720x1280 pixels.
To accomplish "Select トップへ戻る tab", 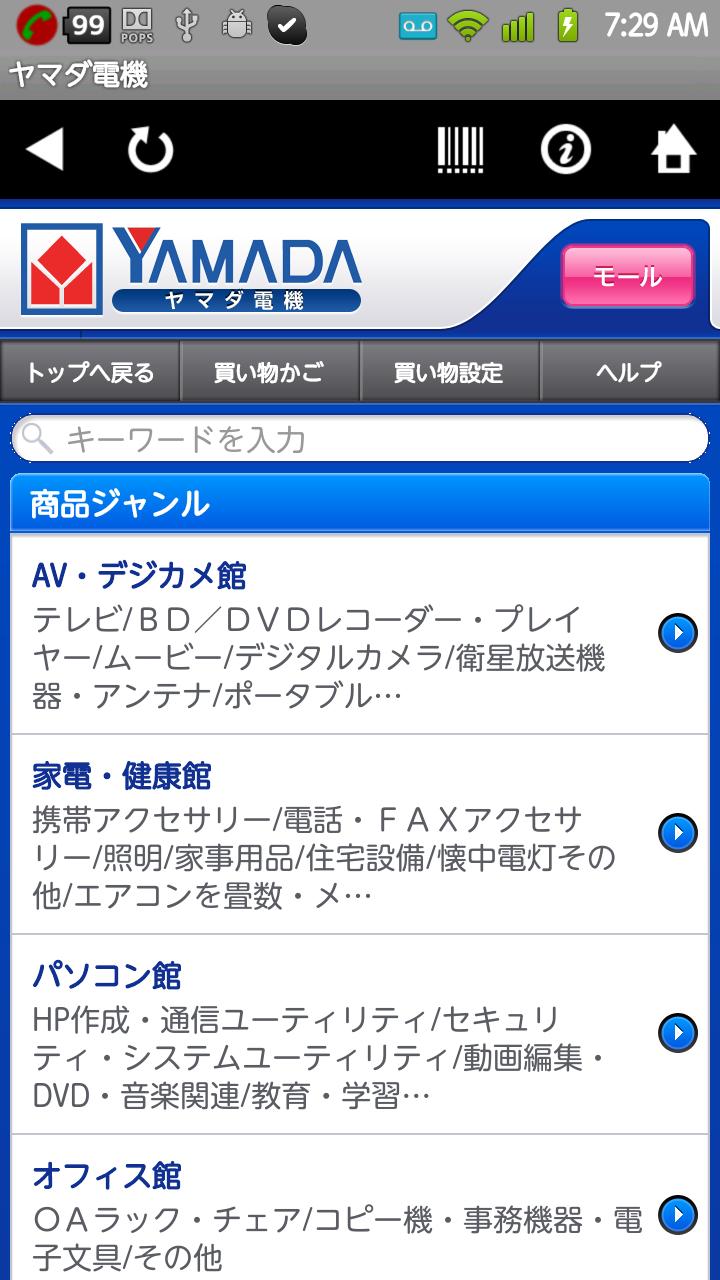I will coord(90,372).
